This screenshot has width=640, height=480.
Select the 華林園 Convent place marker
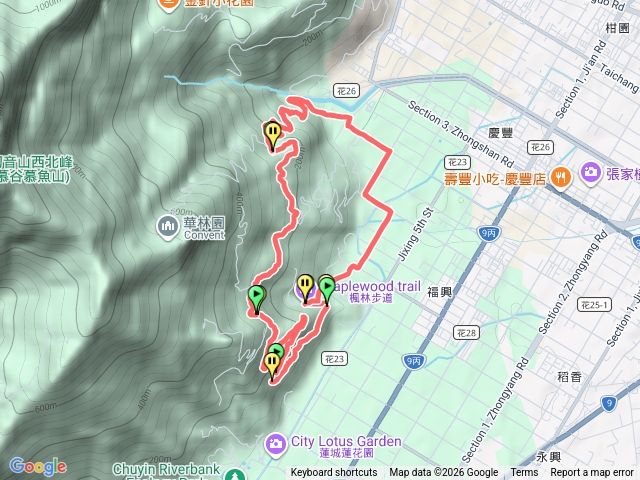tap(166, 227)
